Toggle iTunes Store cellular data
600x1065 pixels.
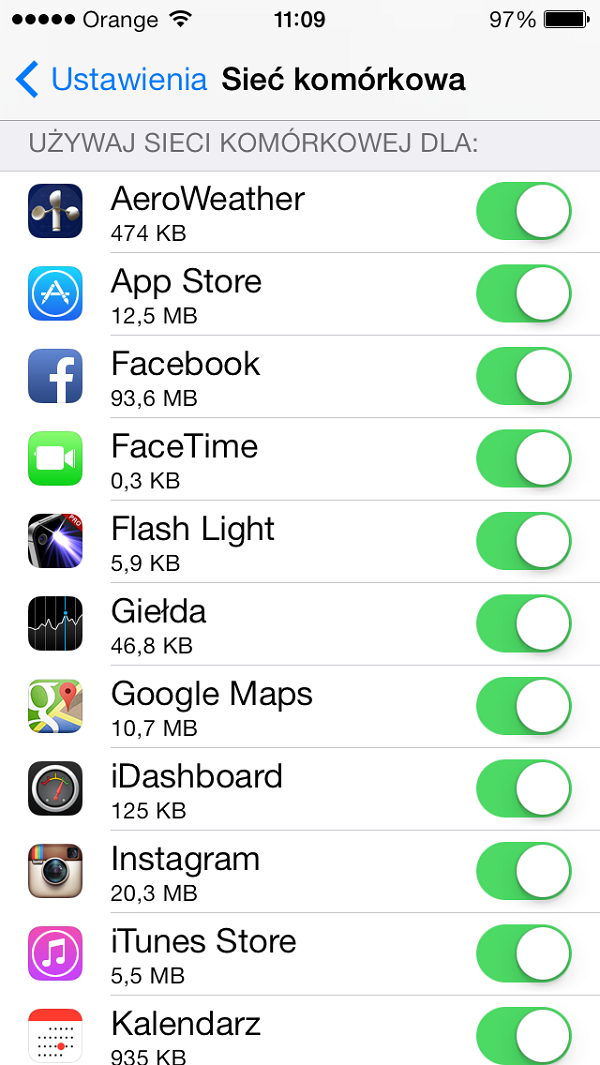click(x=524, y=954)
